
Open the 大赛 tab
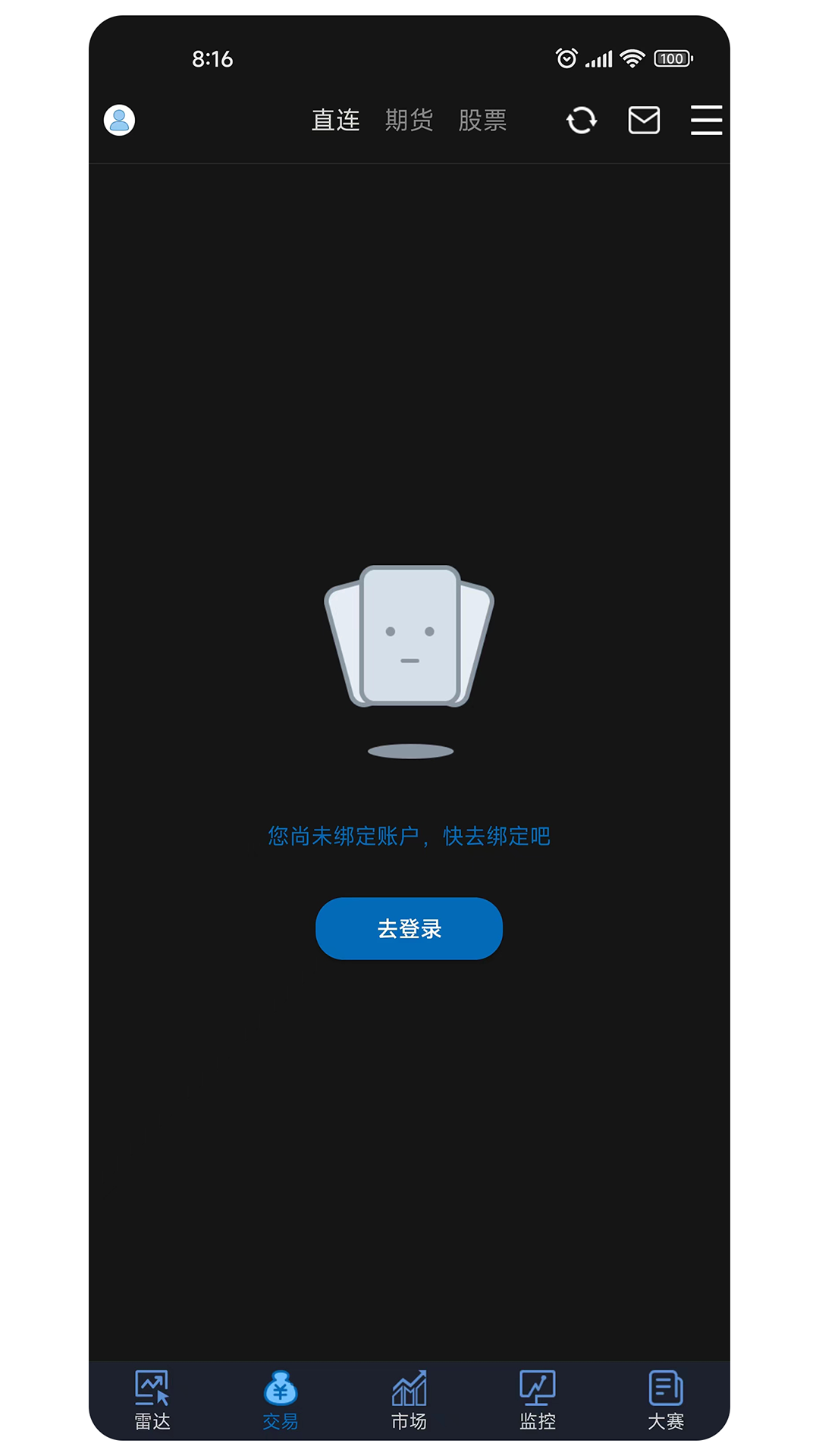[x=666, y=1400]
